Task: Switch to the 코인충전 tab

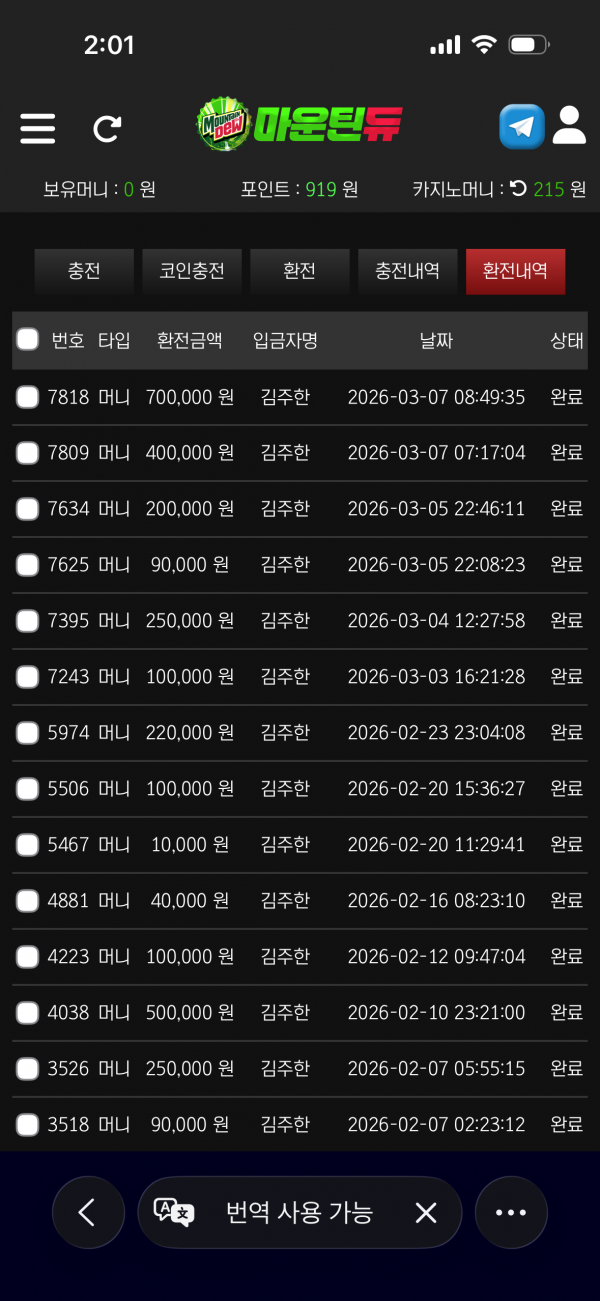Action: pos(192,271)
